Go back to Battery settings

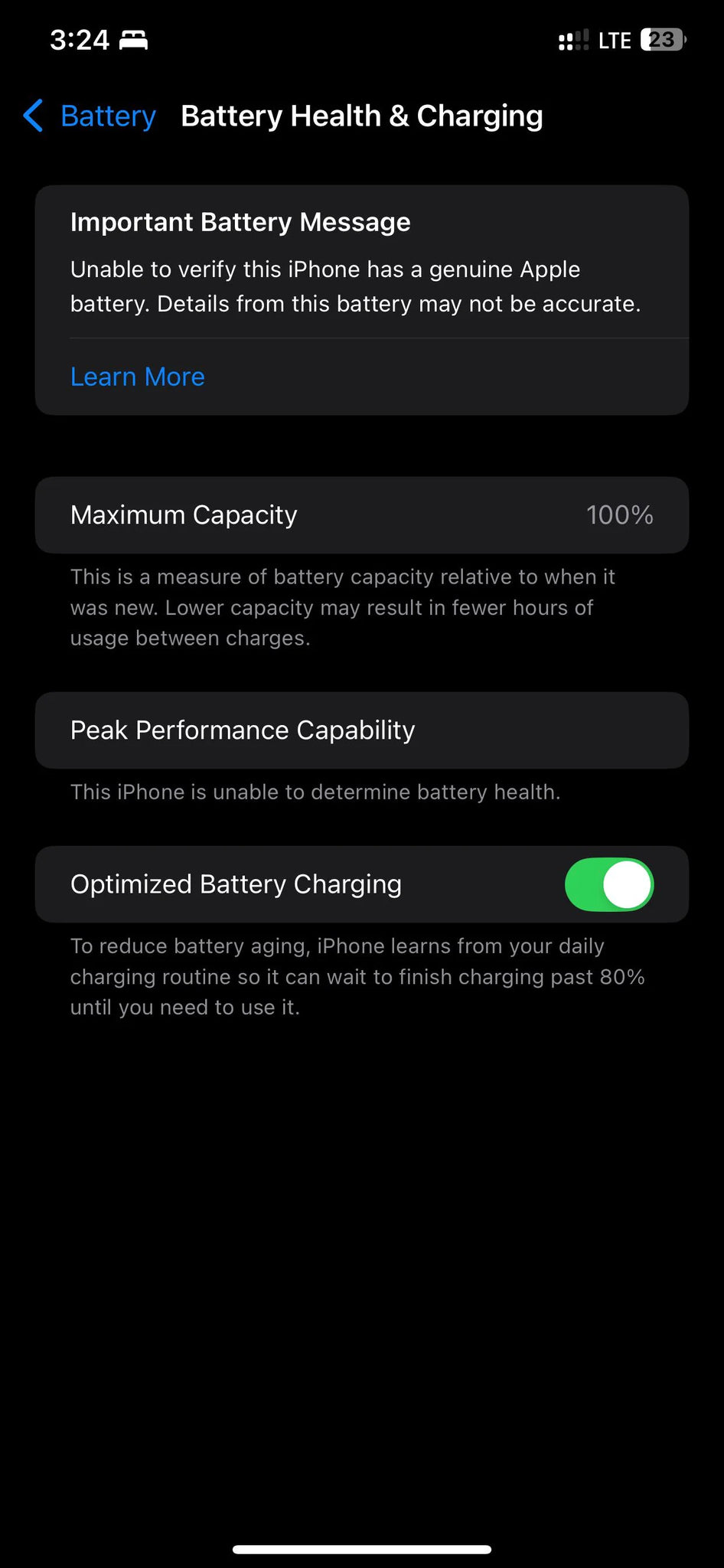point(90,116)
